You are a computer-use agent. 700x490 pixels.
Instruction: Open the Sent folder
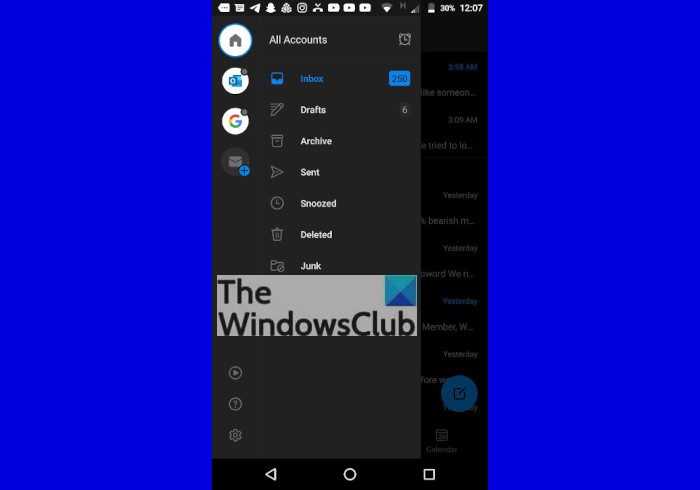(x=309, y=172)
